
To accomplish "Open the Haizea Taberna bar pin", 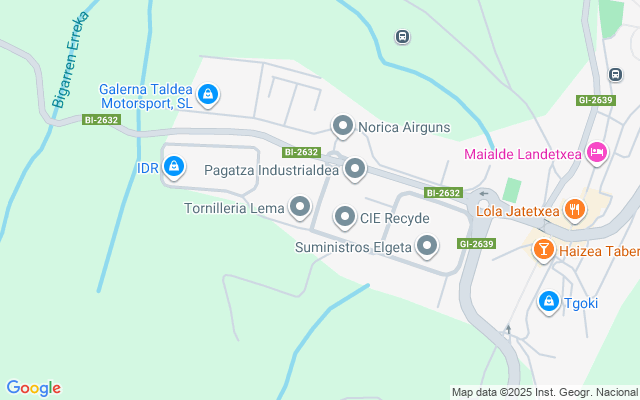I will 544,250.
